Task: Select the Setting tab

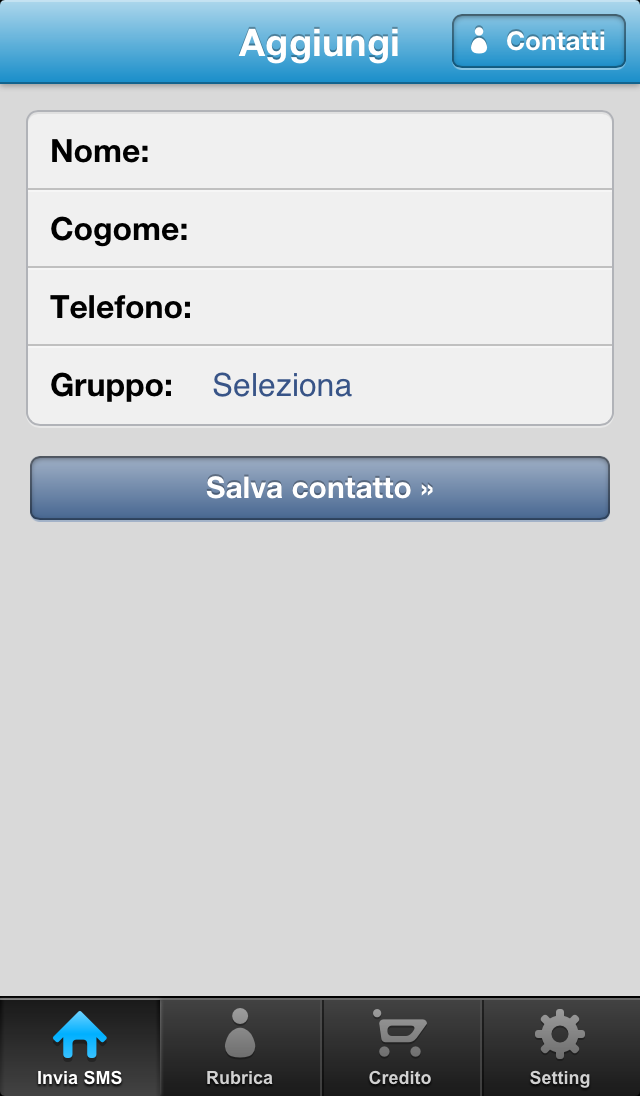Action: (560, 1047)
